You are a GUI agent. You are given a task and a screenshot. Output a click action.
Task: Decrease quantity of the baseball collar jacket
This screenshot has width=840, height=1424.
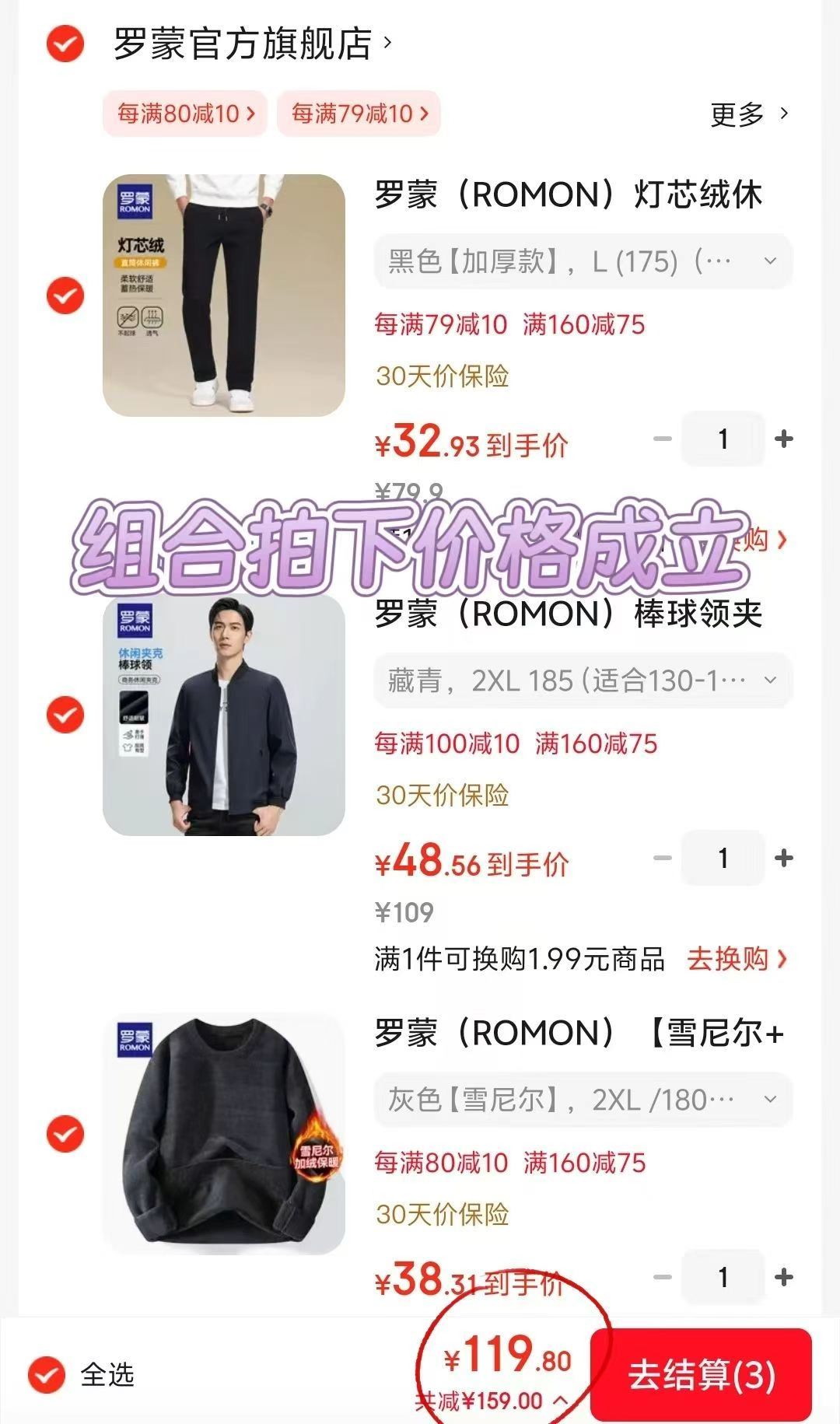[x=662, y=858]
